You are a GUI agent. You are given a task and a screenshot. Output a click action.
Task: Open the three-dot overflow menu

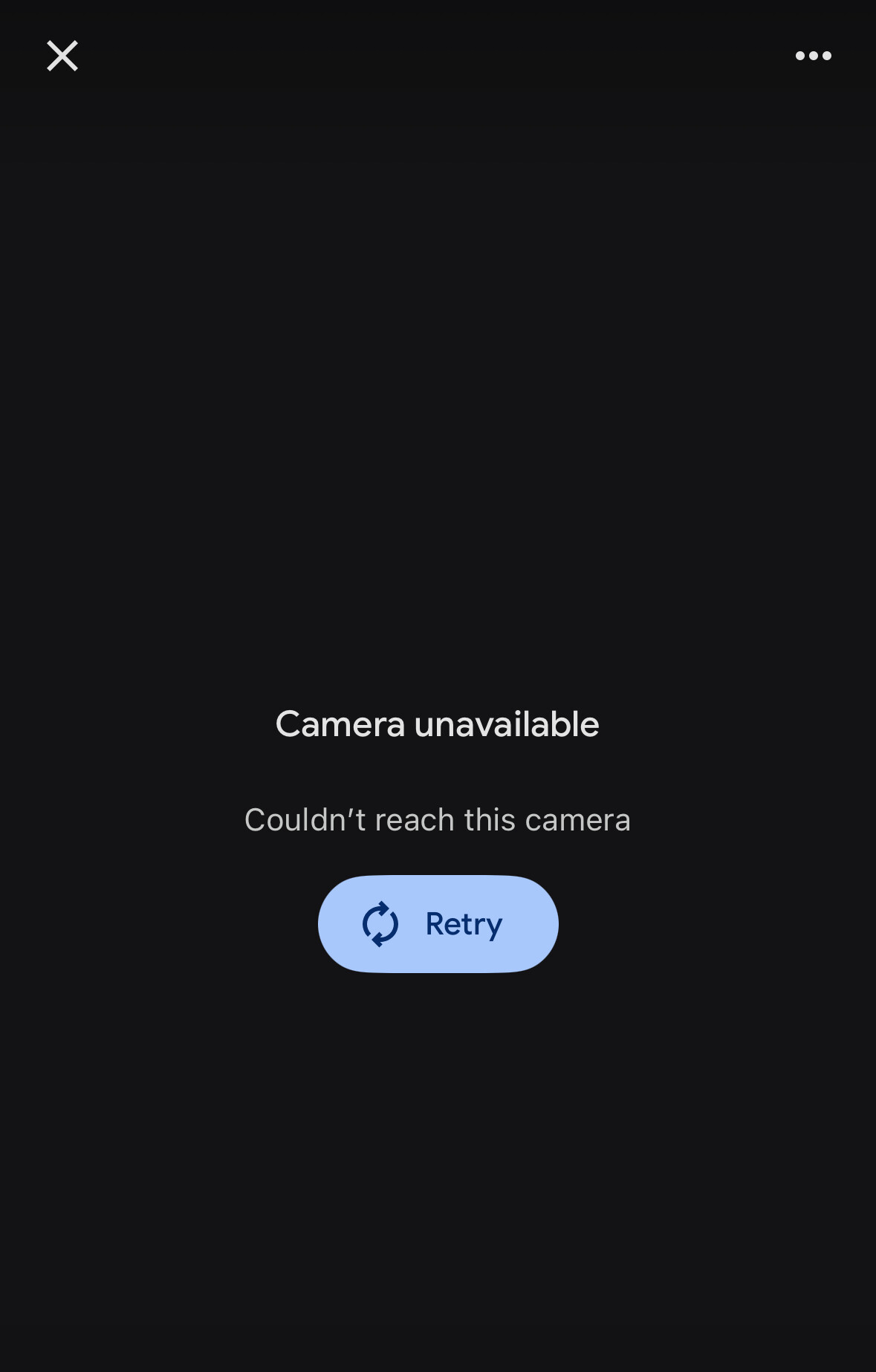(x=813, y=56)
